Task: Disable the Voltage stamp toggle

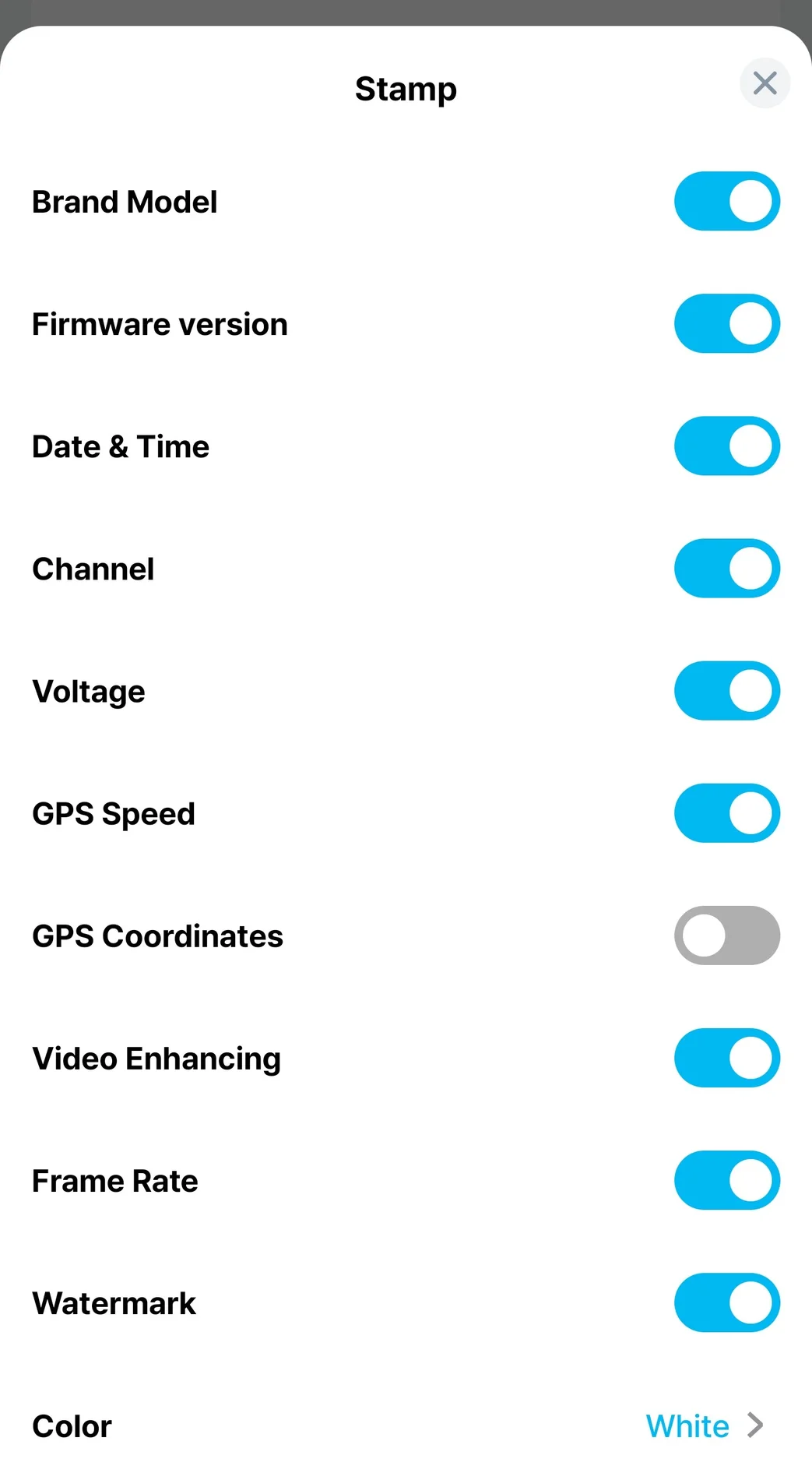Action: coord(727,691)
